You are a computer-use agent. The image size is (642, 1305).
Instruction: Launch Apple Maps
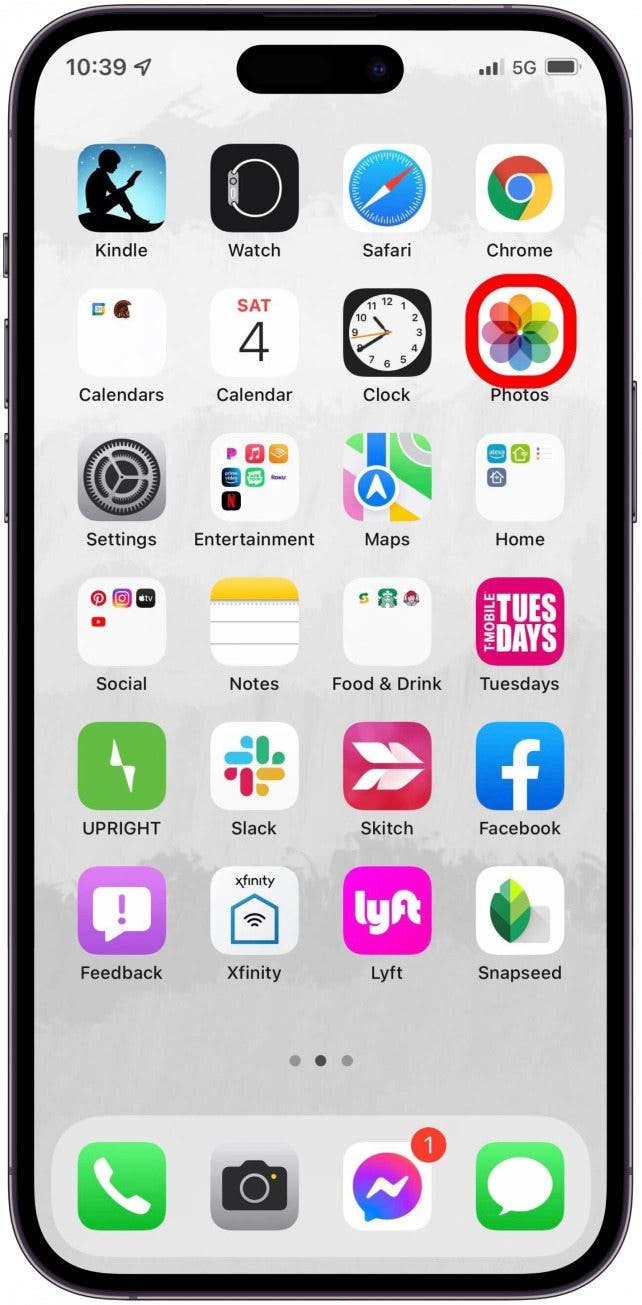click(387, 477)
